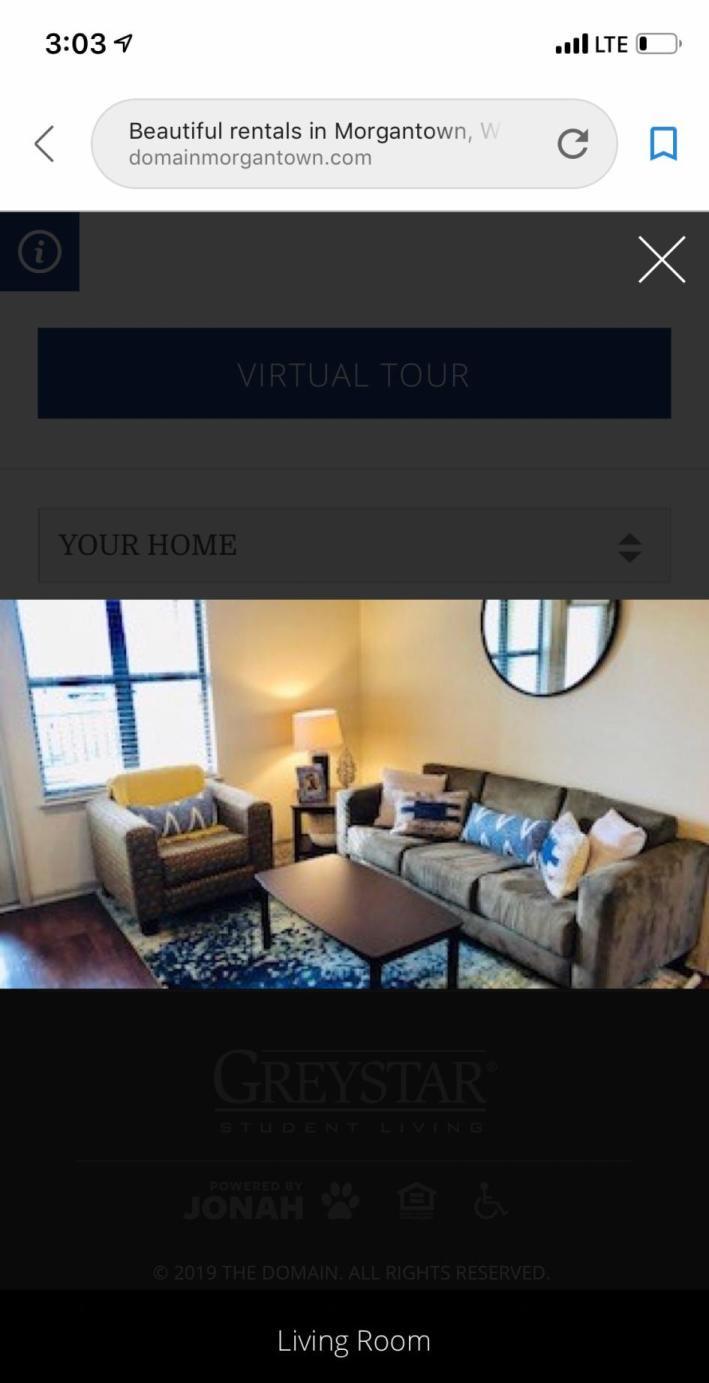This screenshot has height=1383, width=709.
Task: Reload the domainmorgantown.com page
Action: click(x=572, y=144)
